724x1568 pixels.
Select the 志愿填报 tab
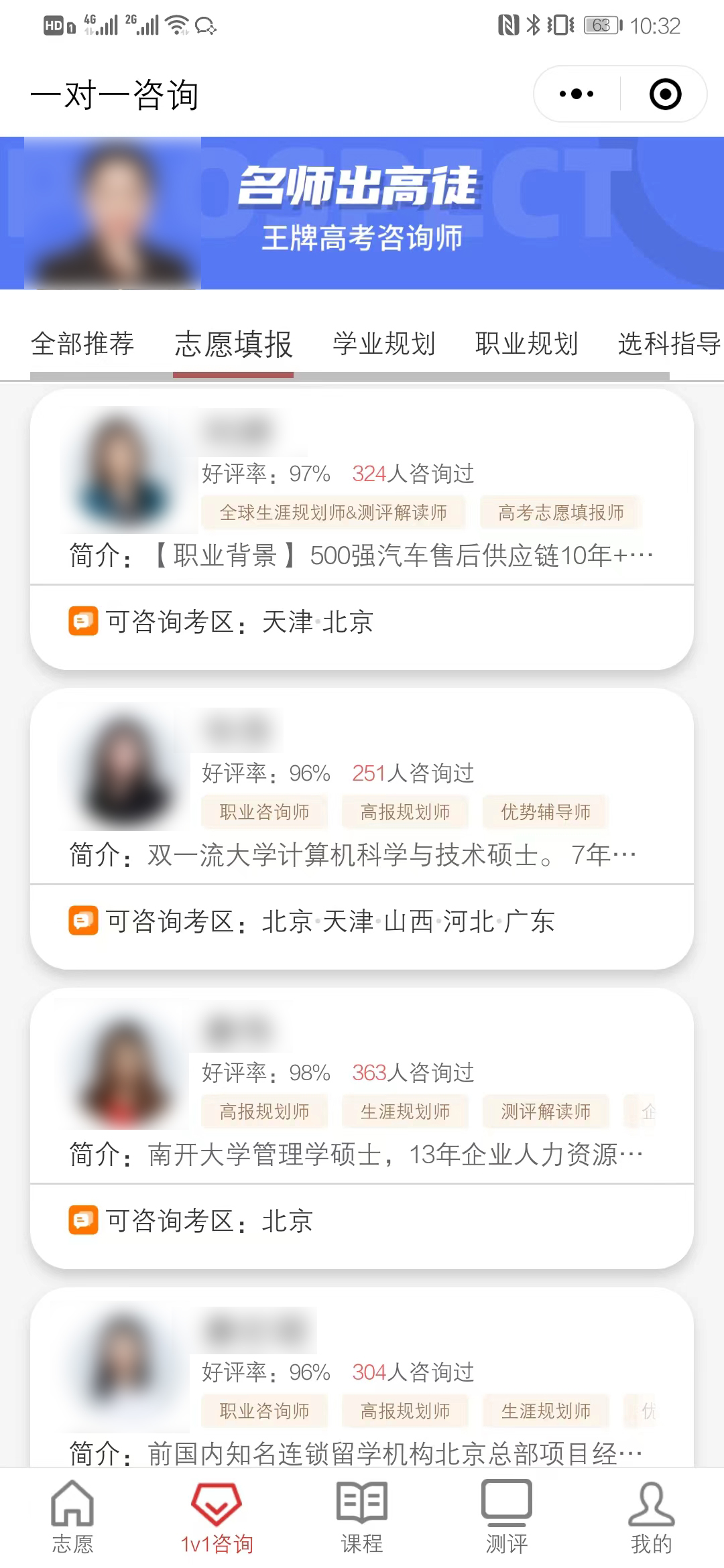coord(233,344)
